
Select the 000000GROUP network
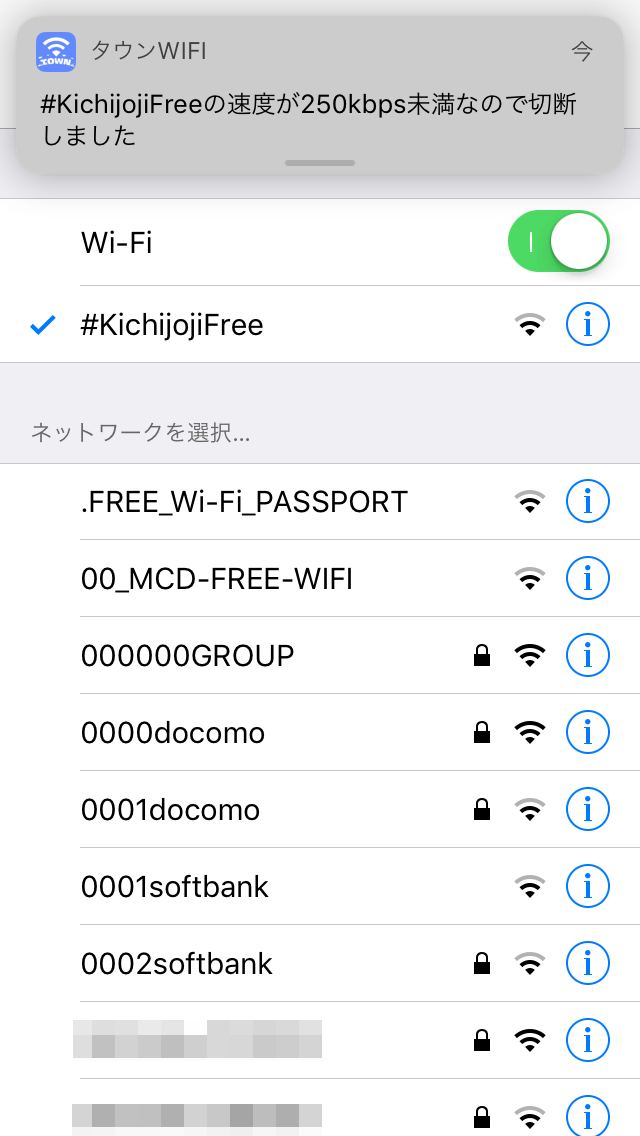188,656
